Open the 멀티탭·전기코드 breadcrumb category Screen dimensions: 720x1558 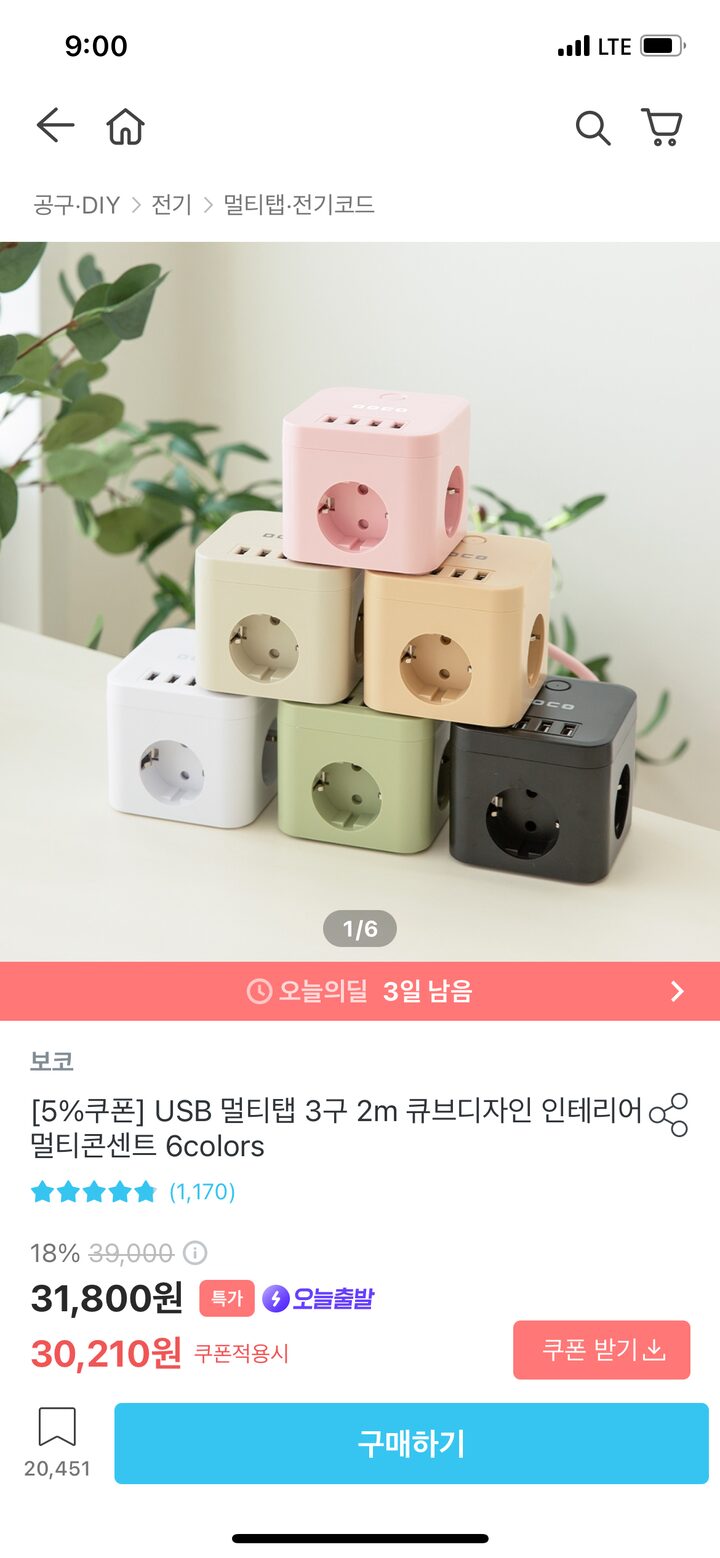(x=299, y=205)
